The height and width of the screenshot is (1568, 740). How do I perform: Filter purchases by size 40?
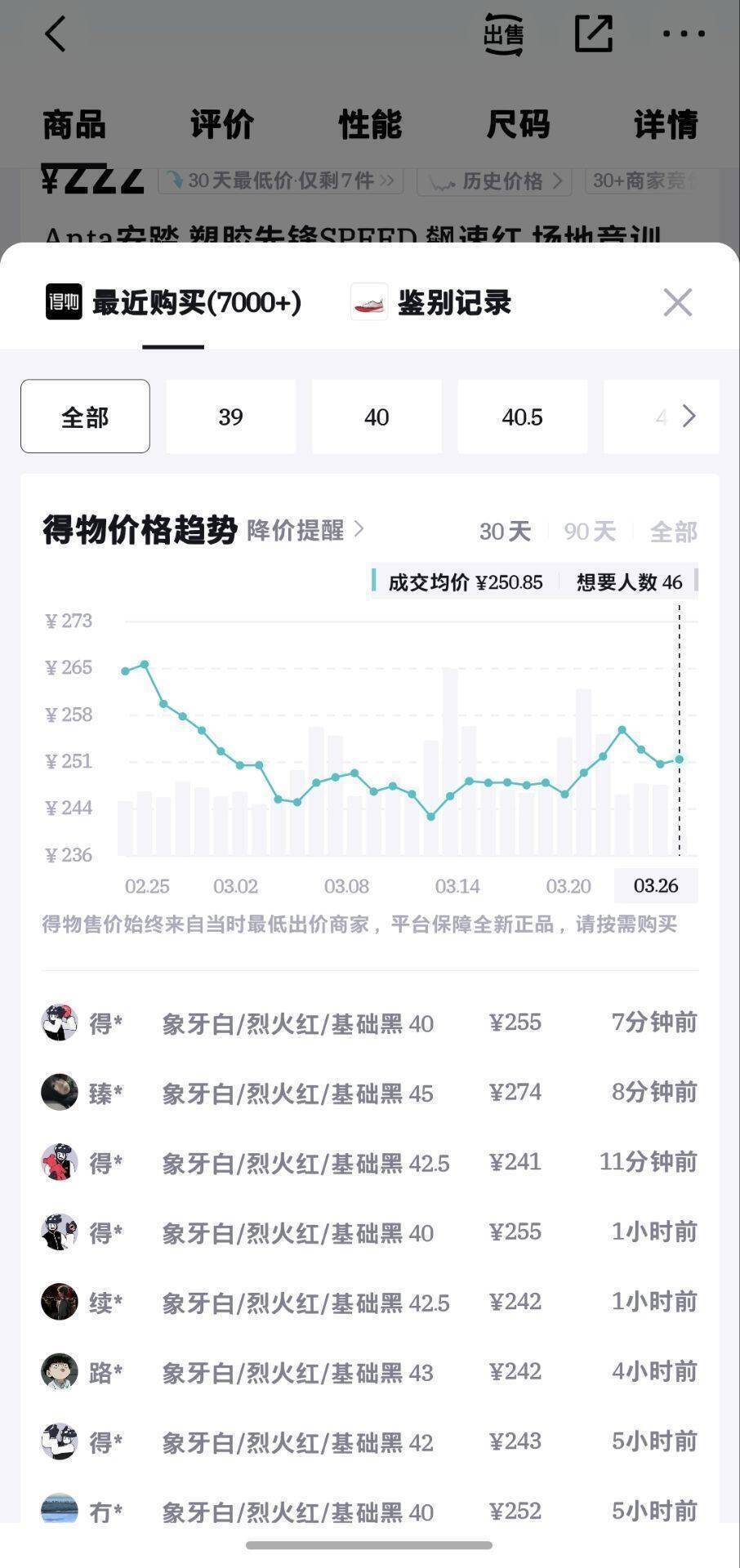pyautogui.click(x=377, y=416)
